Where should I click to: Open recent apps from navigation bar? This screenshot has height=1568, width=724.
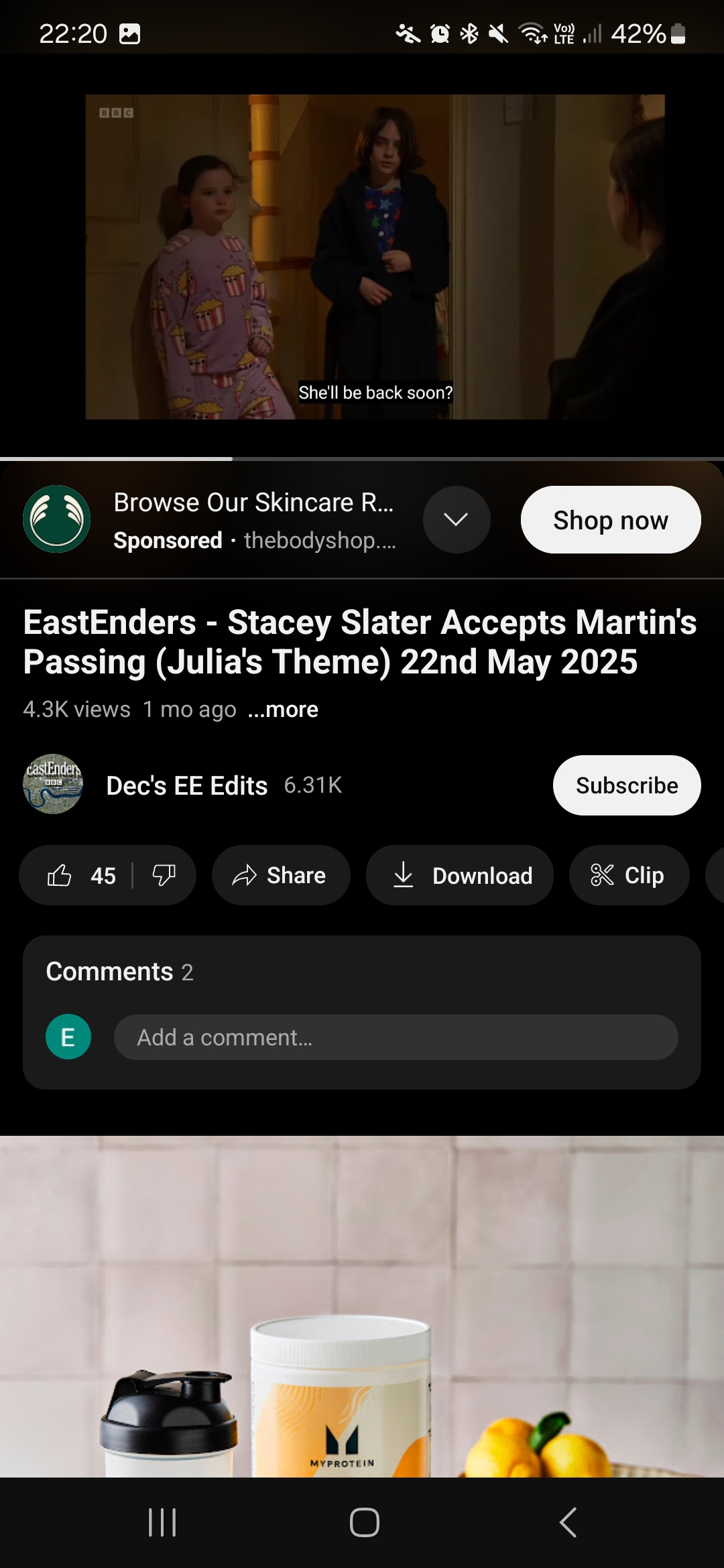pyautogui.click(x=162, y=1522)
